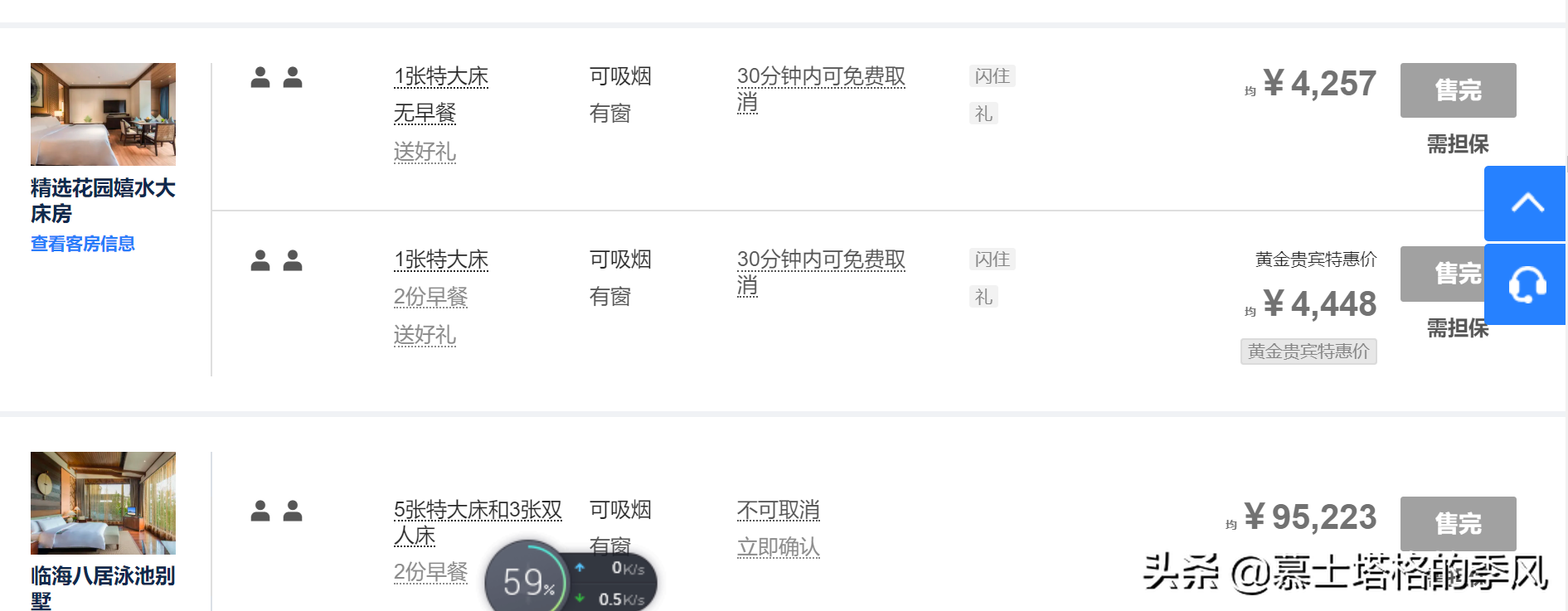Show 无早餐 breakfast details

(x=425, y=114)
